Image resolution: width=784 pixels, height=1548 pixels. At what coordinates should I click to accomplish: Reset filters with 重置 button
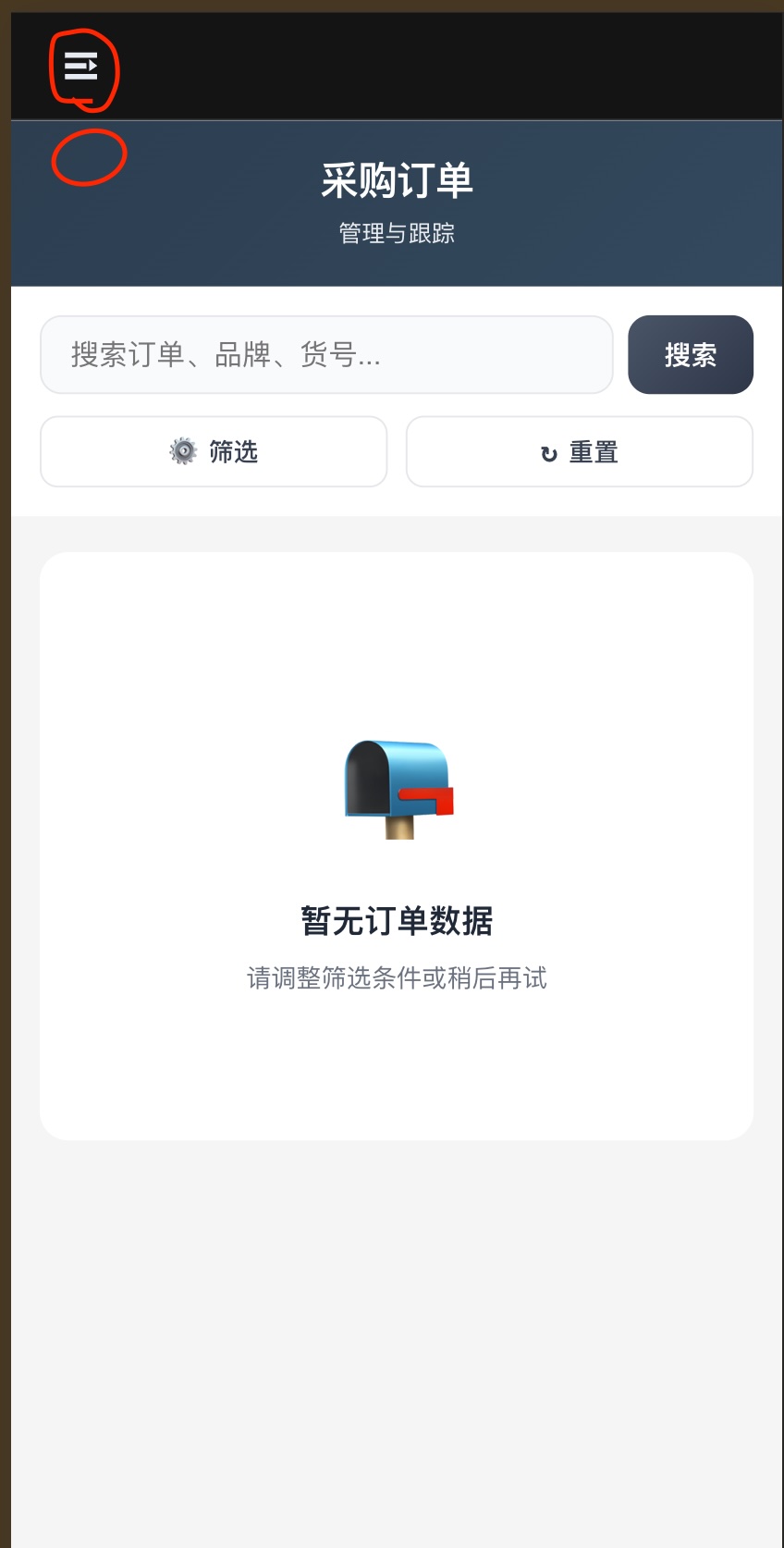579,452
